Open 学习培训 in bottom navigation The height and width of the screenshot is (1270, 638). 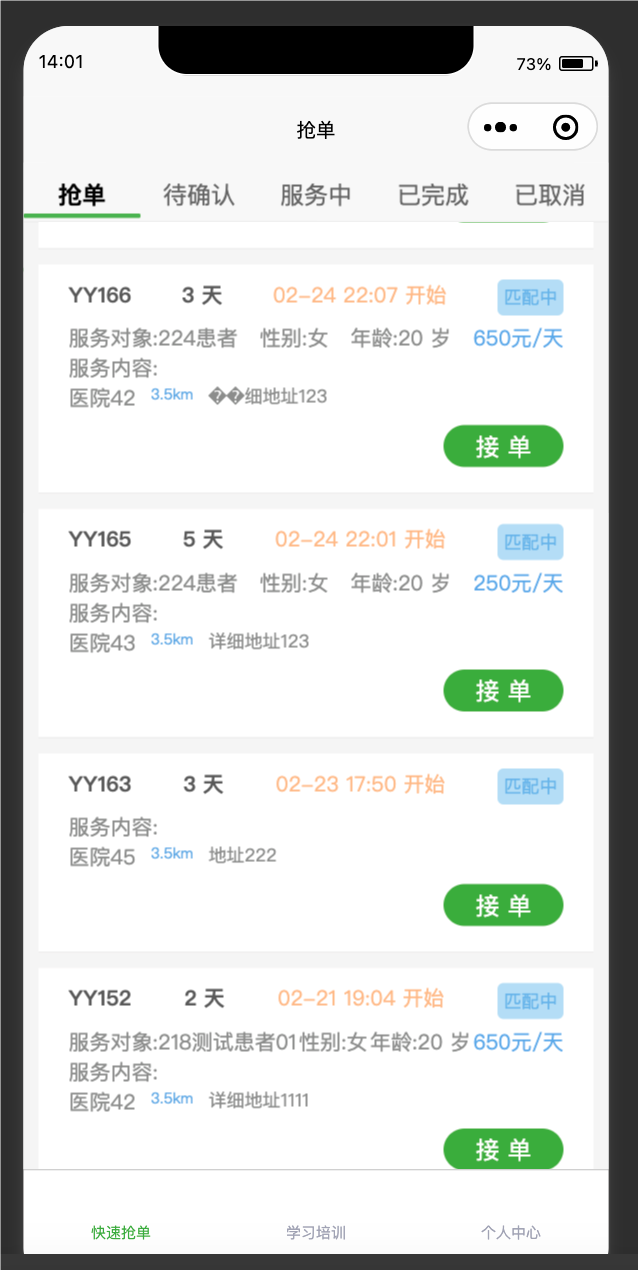point(316,1232)
